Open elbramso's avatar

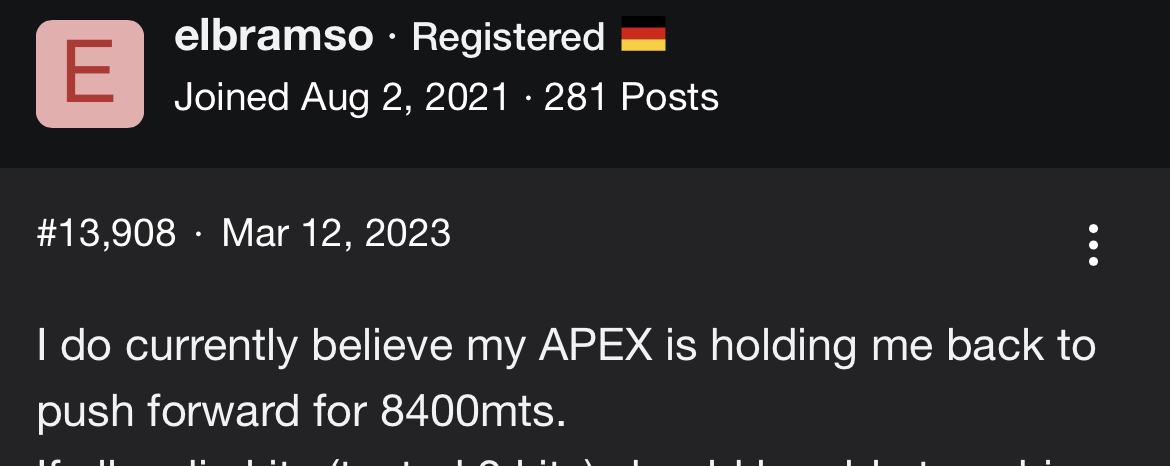coord(90,74)
